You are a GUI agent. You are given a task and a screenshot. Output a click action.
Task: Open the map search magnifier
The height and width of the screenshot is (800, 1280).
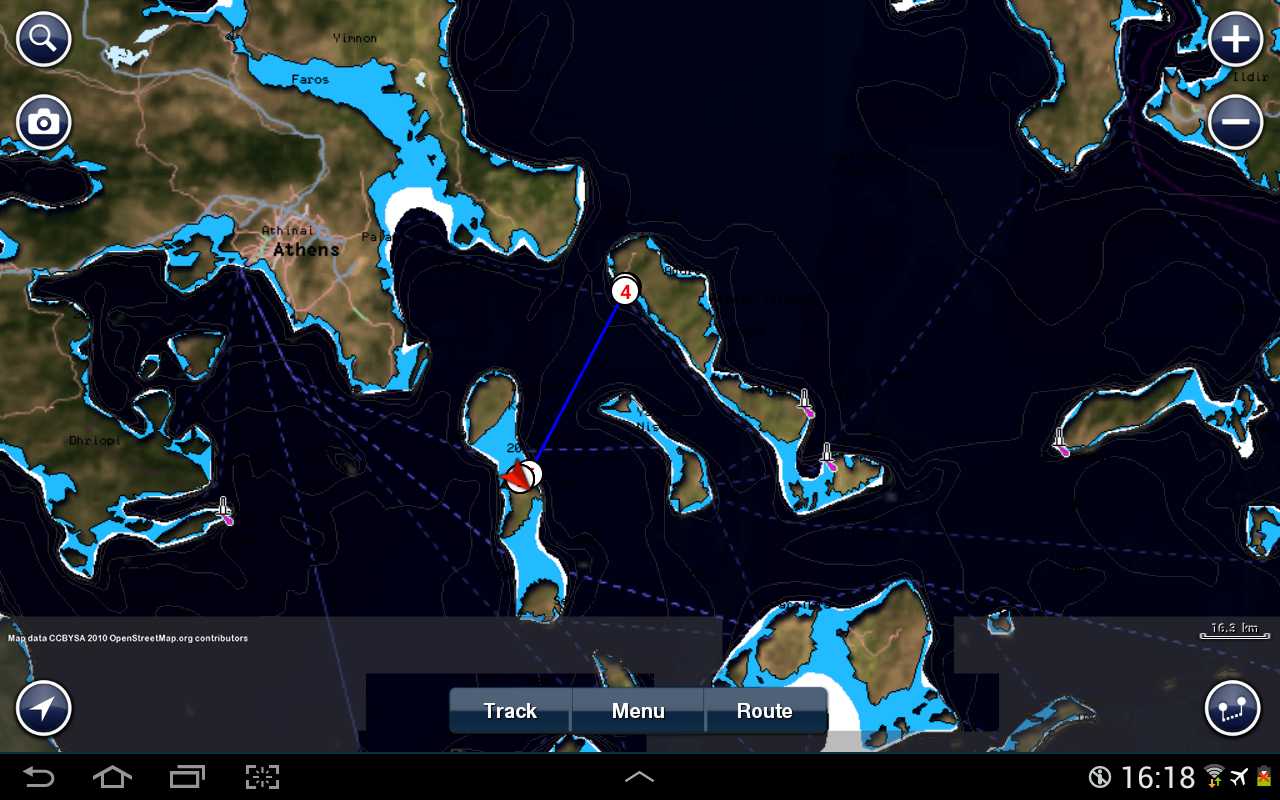coord(43,40)
